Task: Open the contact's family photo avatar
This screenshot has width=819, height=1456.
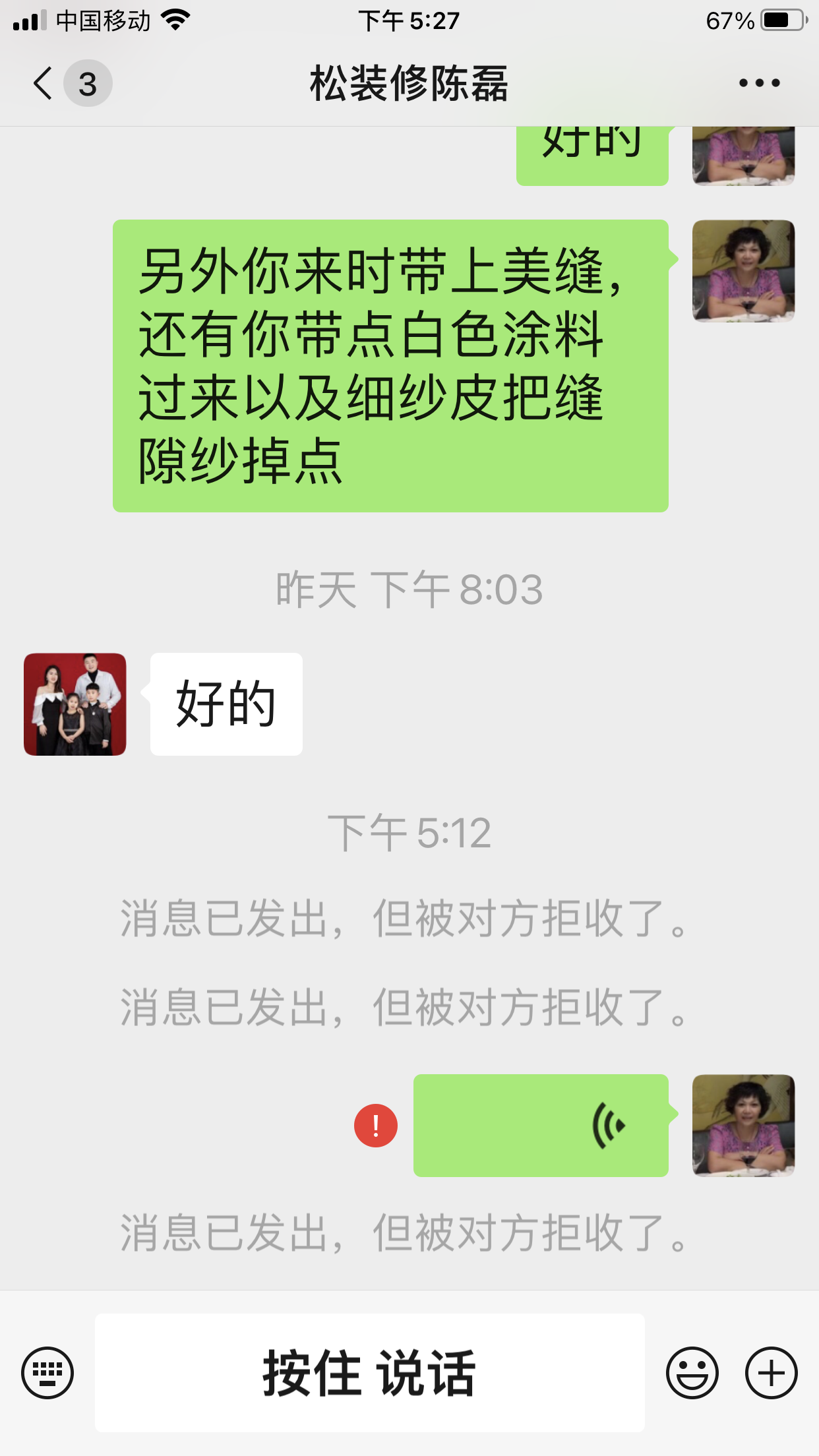Action: click(75, 704)
